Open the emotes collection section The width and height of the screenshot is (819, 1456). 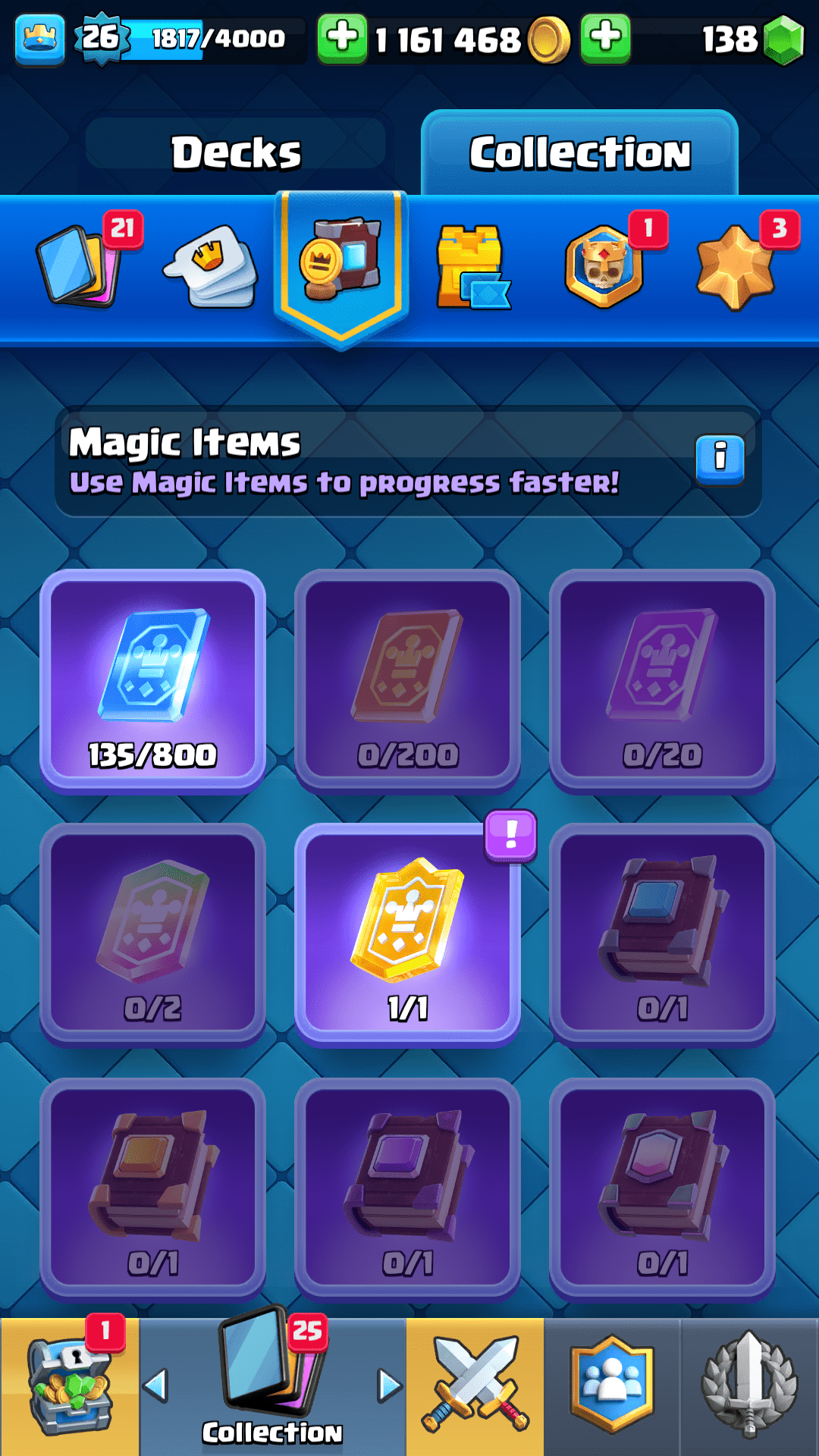tap(212, 267)
